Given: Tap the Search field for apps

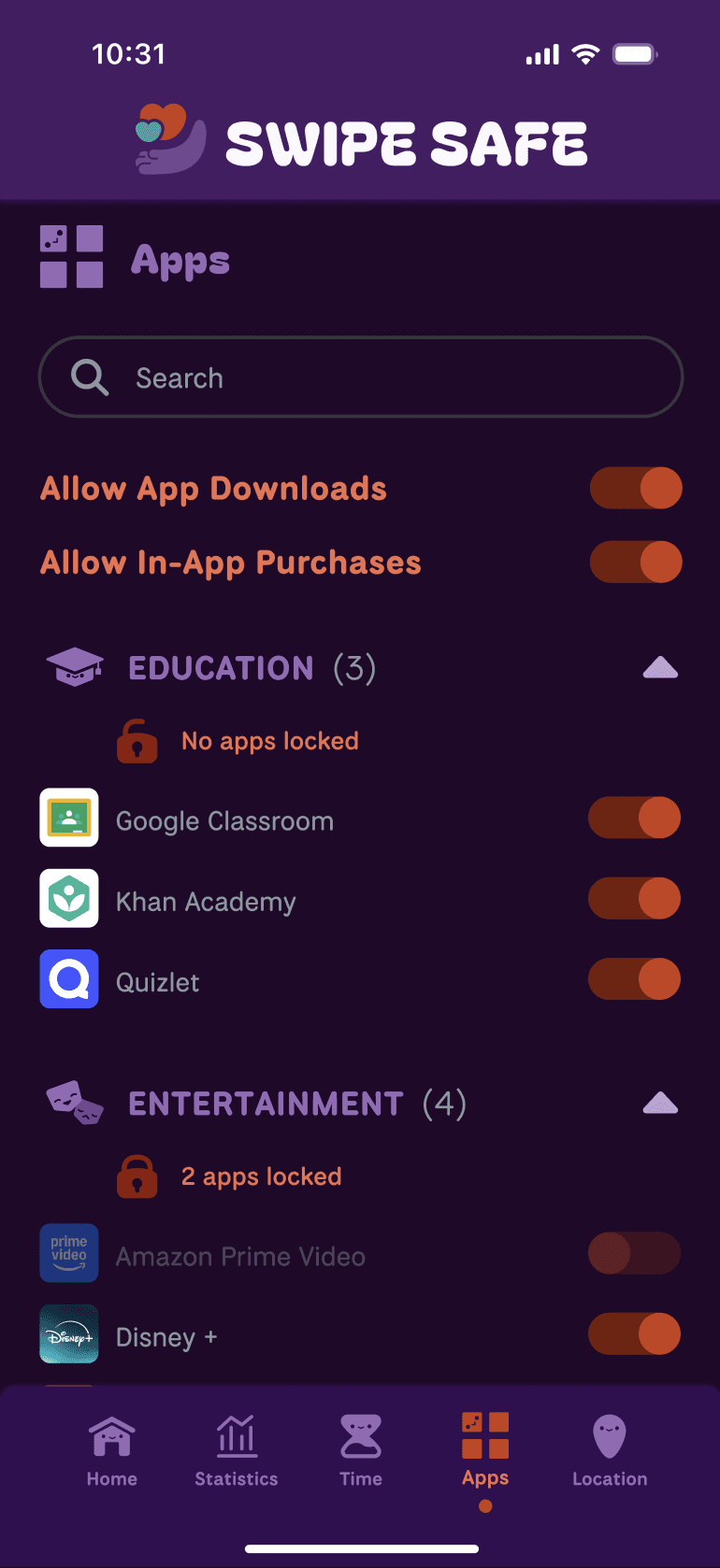Looking at the screenshot, I should click(x=361, y=378).
